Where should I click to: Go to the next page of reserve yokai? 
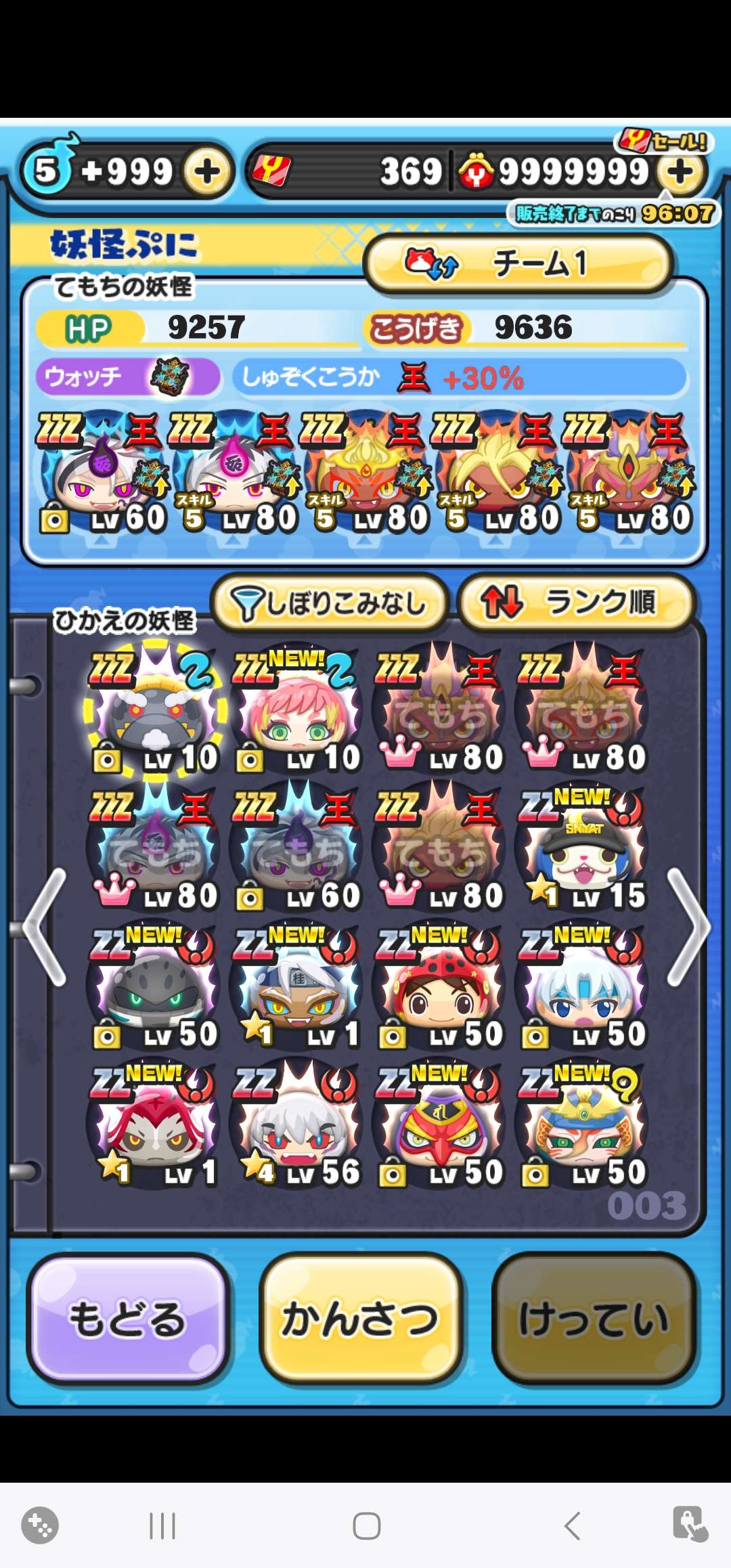tap(688, 926)
